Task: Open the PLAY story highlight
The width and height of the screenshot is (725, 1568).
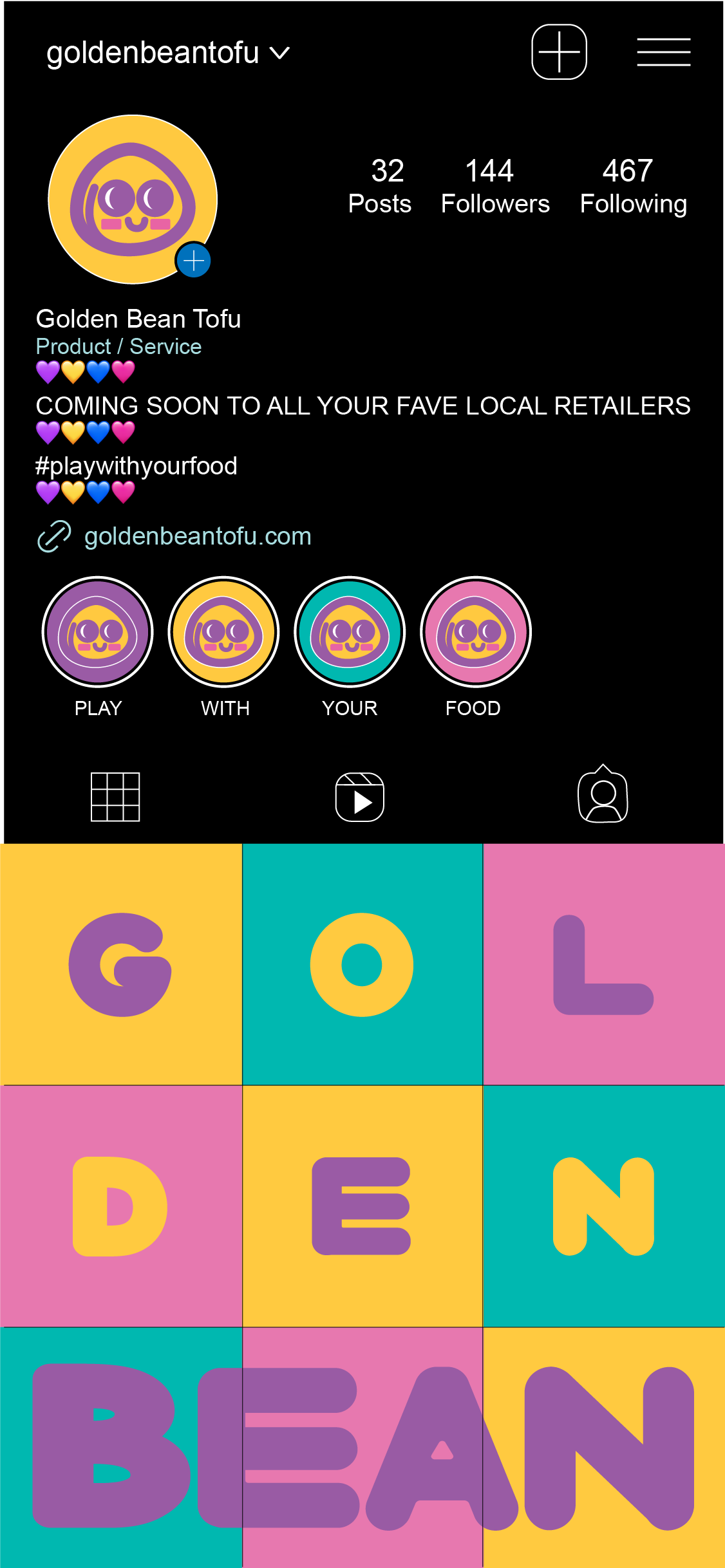Action: (x=98, y=632)
